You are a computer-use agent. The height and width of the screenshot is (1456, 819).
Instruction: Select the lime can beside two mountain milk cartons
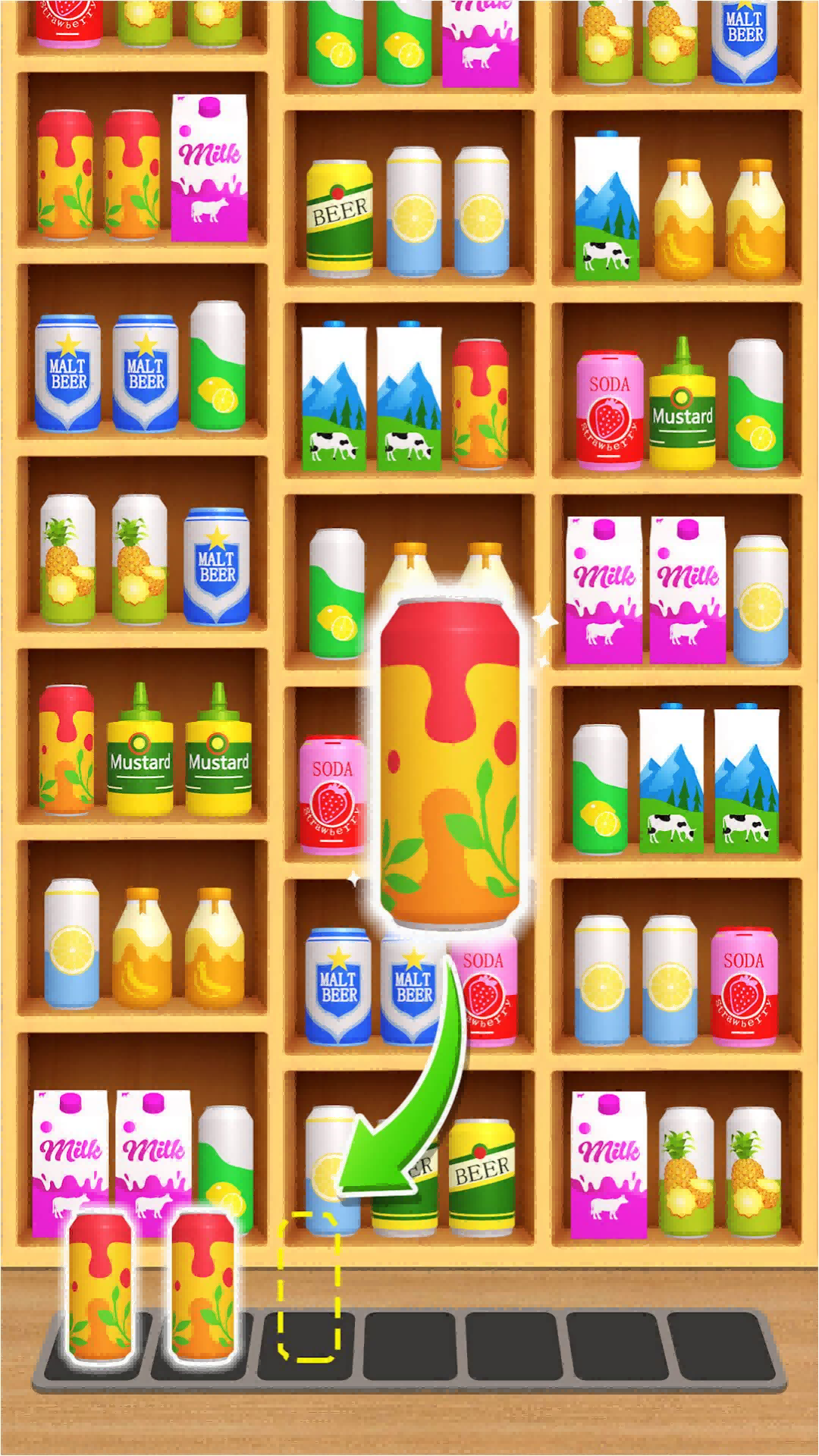[599, 789]
